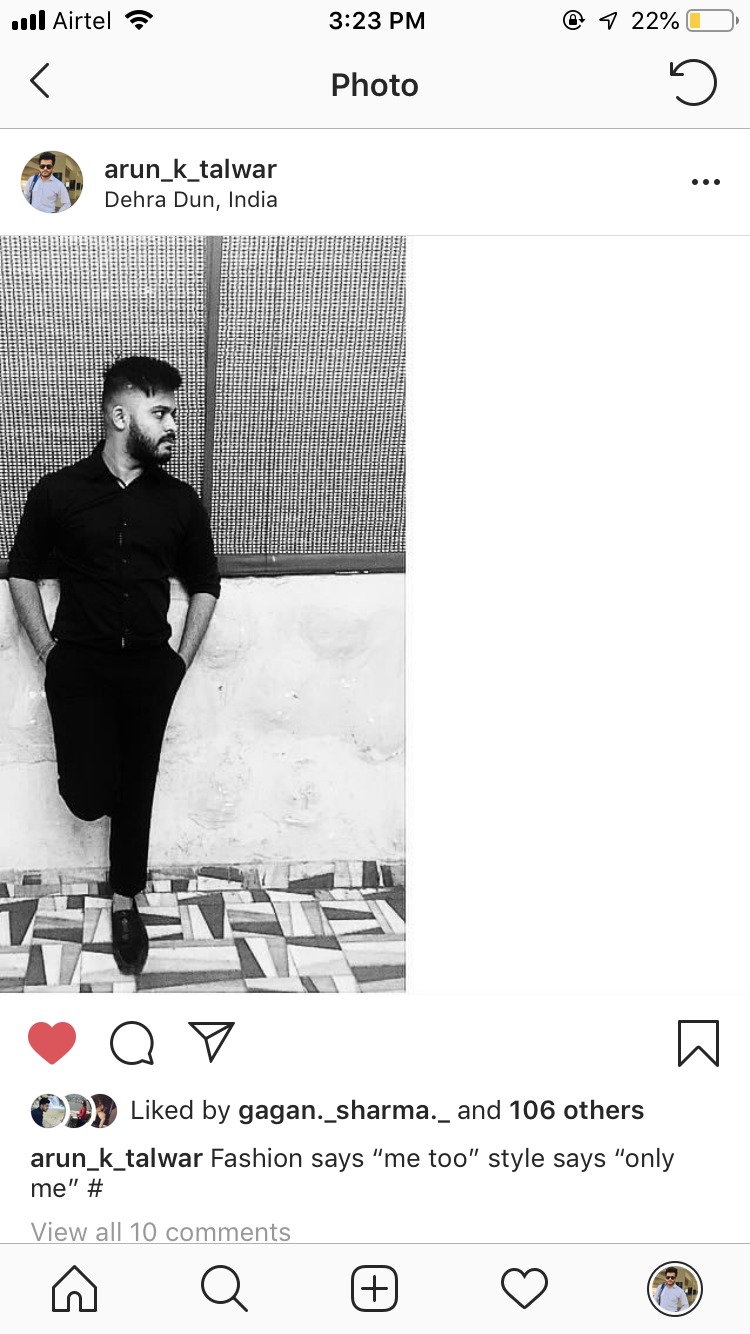Refresh the post with the reload icon

coord(693,82)
